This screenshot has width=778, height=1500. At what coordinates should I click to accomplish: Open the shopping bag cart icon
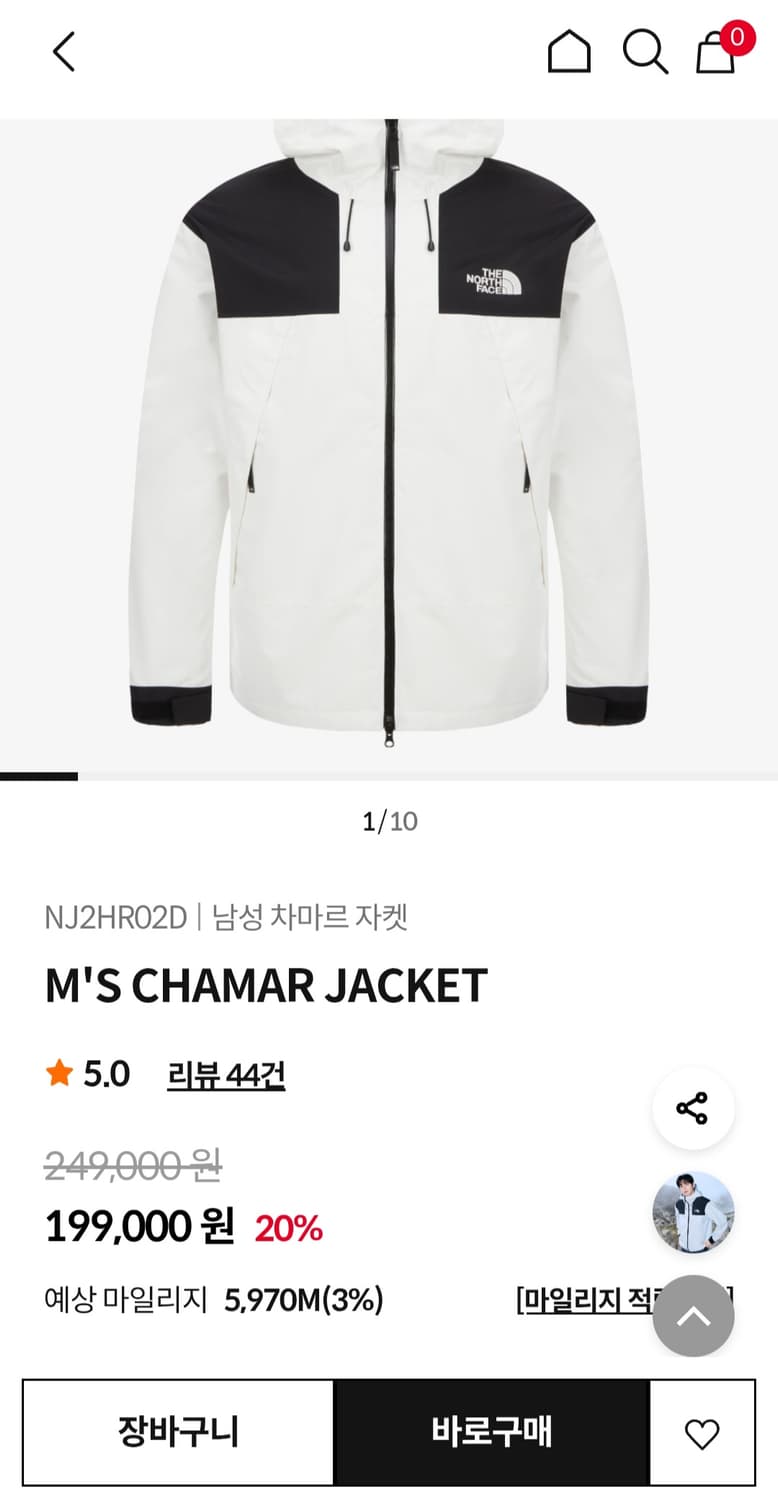click(716, 55)
